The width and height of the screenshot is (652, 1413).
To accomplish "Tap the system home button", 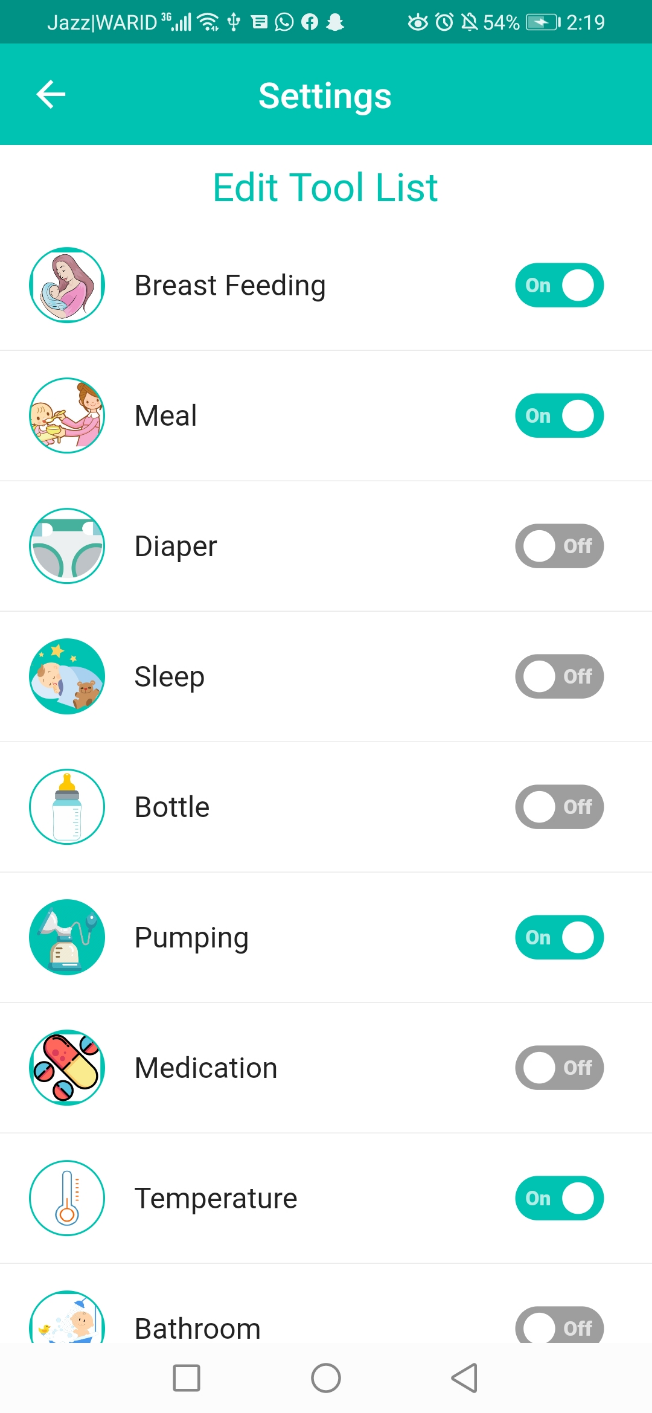I will (326, 1378).
